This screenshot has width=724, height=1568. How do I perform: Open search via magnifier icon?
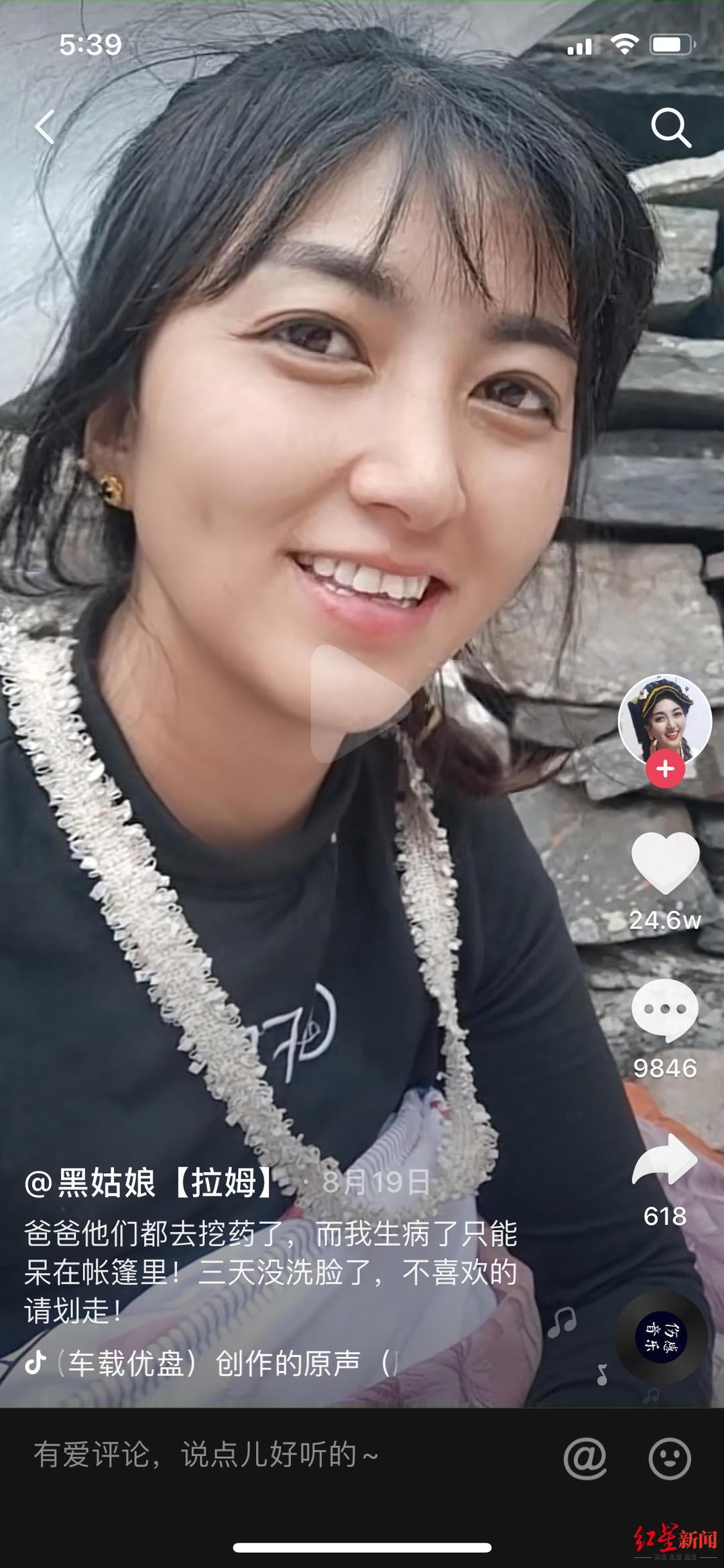(x=671, y=127)
